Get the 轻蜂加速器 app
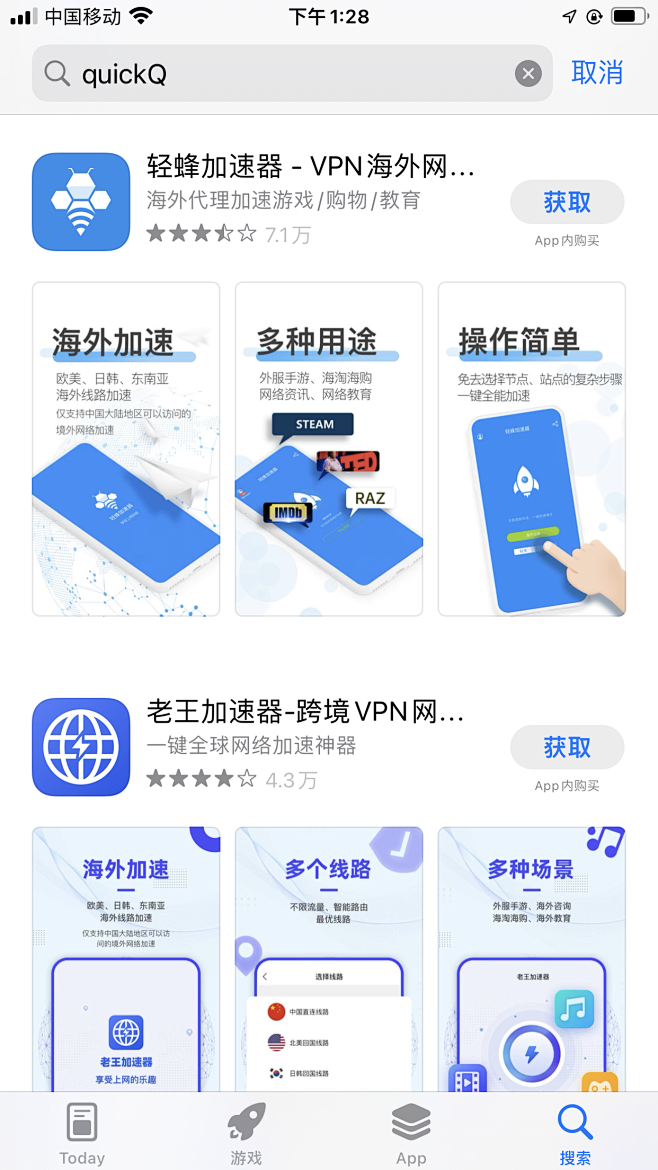 (567, 202)
